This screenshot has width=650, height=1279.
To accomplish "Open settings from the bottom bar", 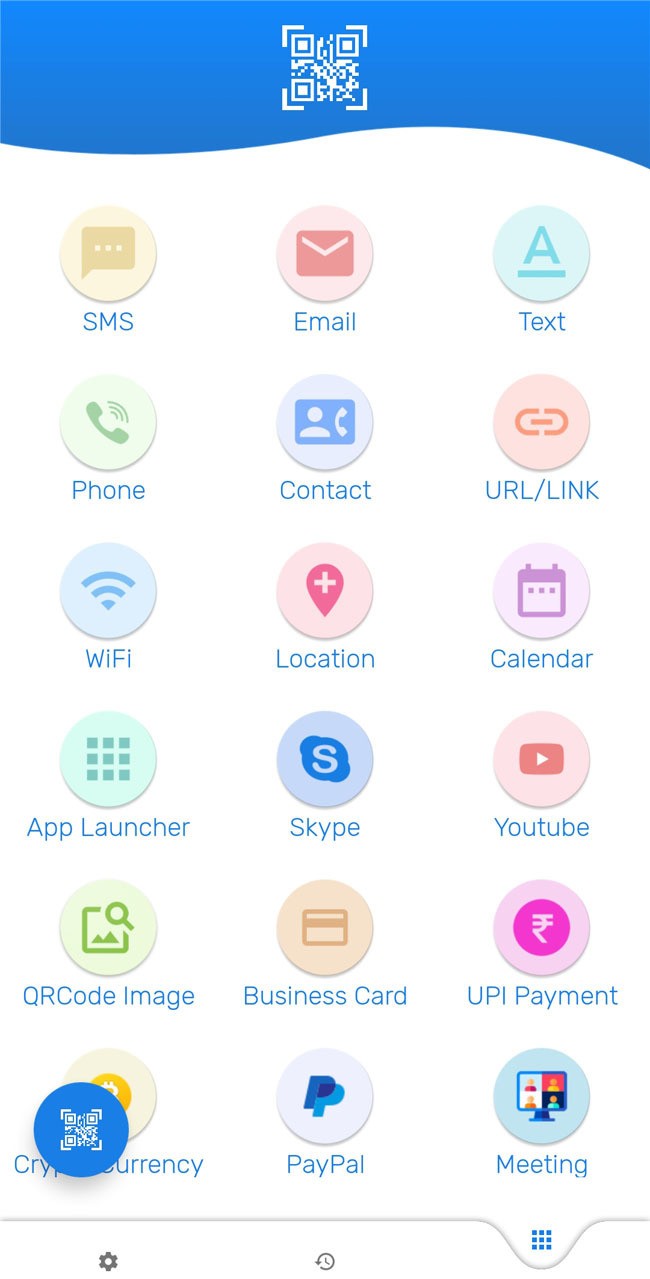I will [108, 1262].
